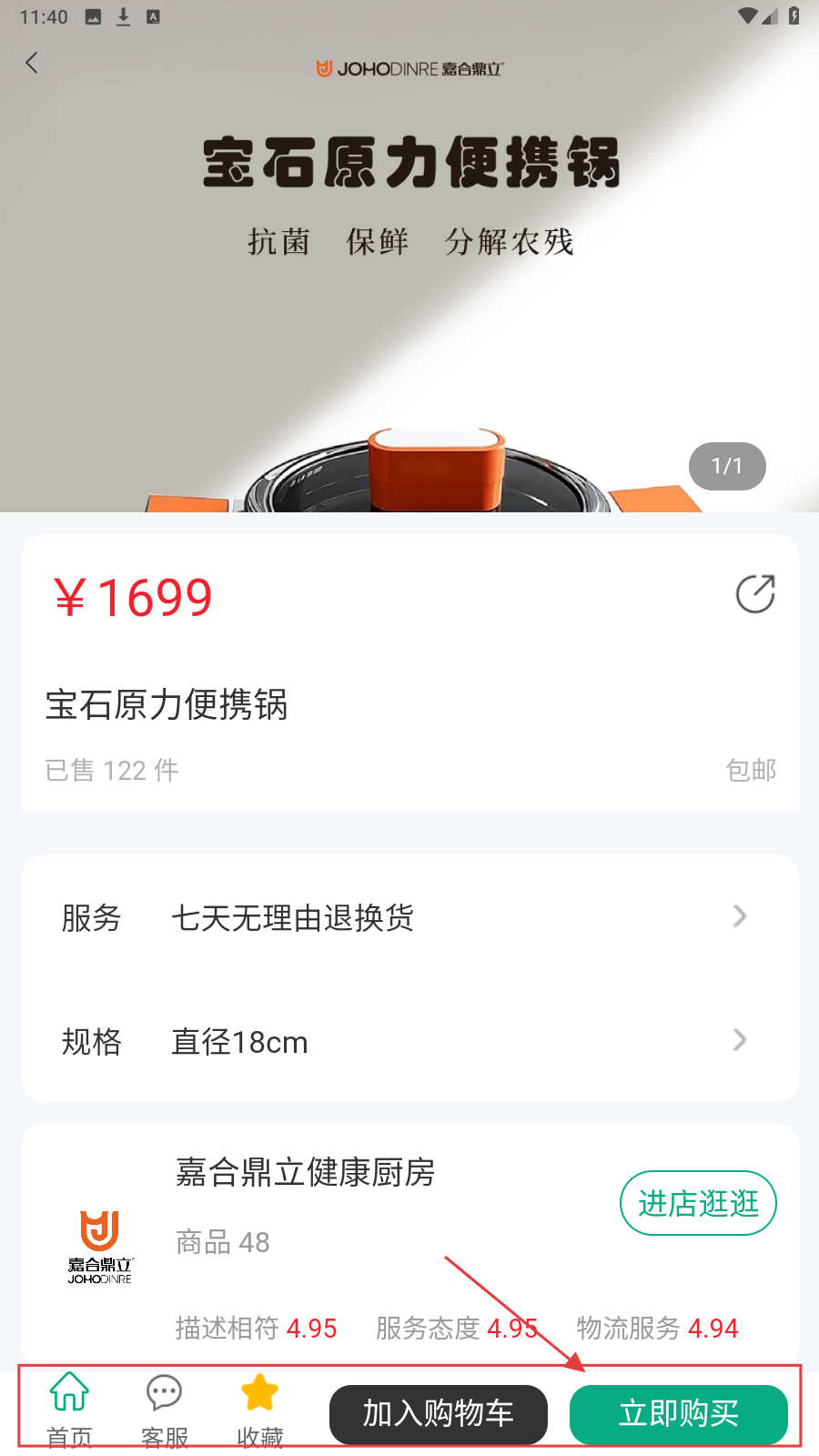The height and width of the screenshot is (1456, 819).
Task: Open the 规格 直径18cm selector
Action: coord(409,1041)
